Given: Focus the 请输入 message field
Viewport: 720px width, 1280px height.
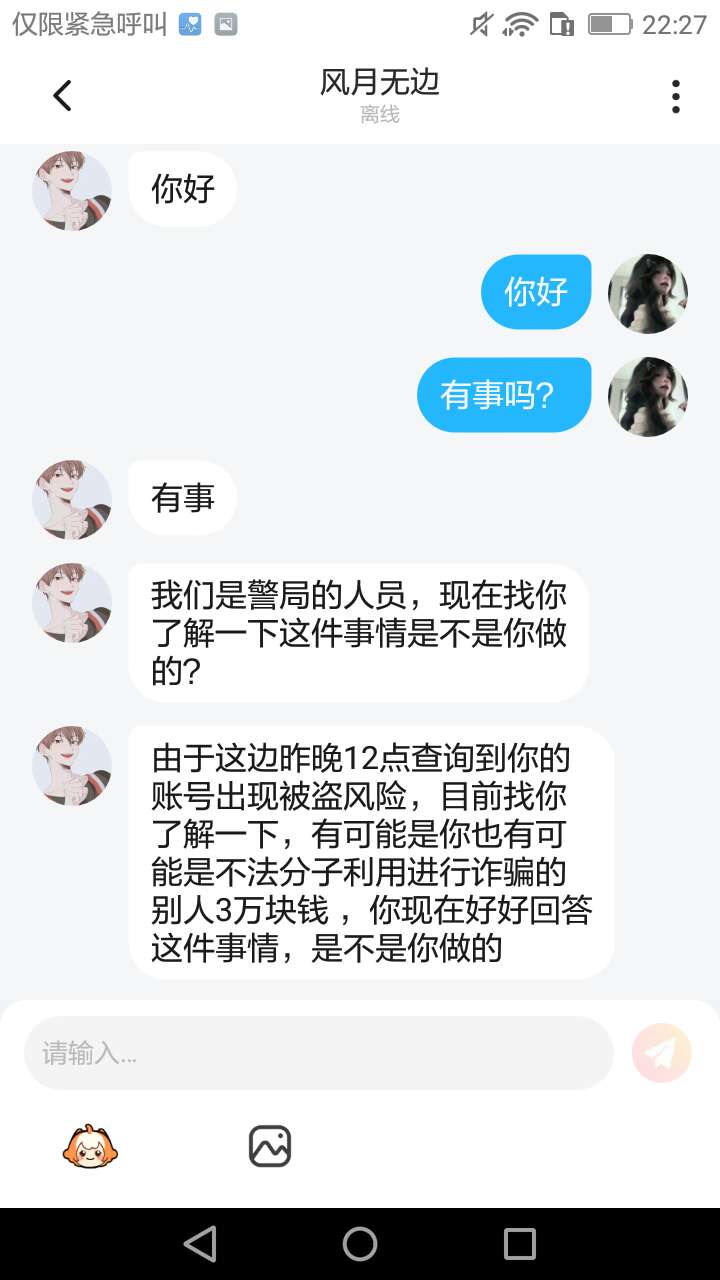Looking at the screenshot, I should [x=318, y=1053].
